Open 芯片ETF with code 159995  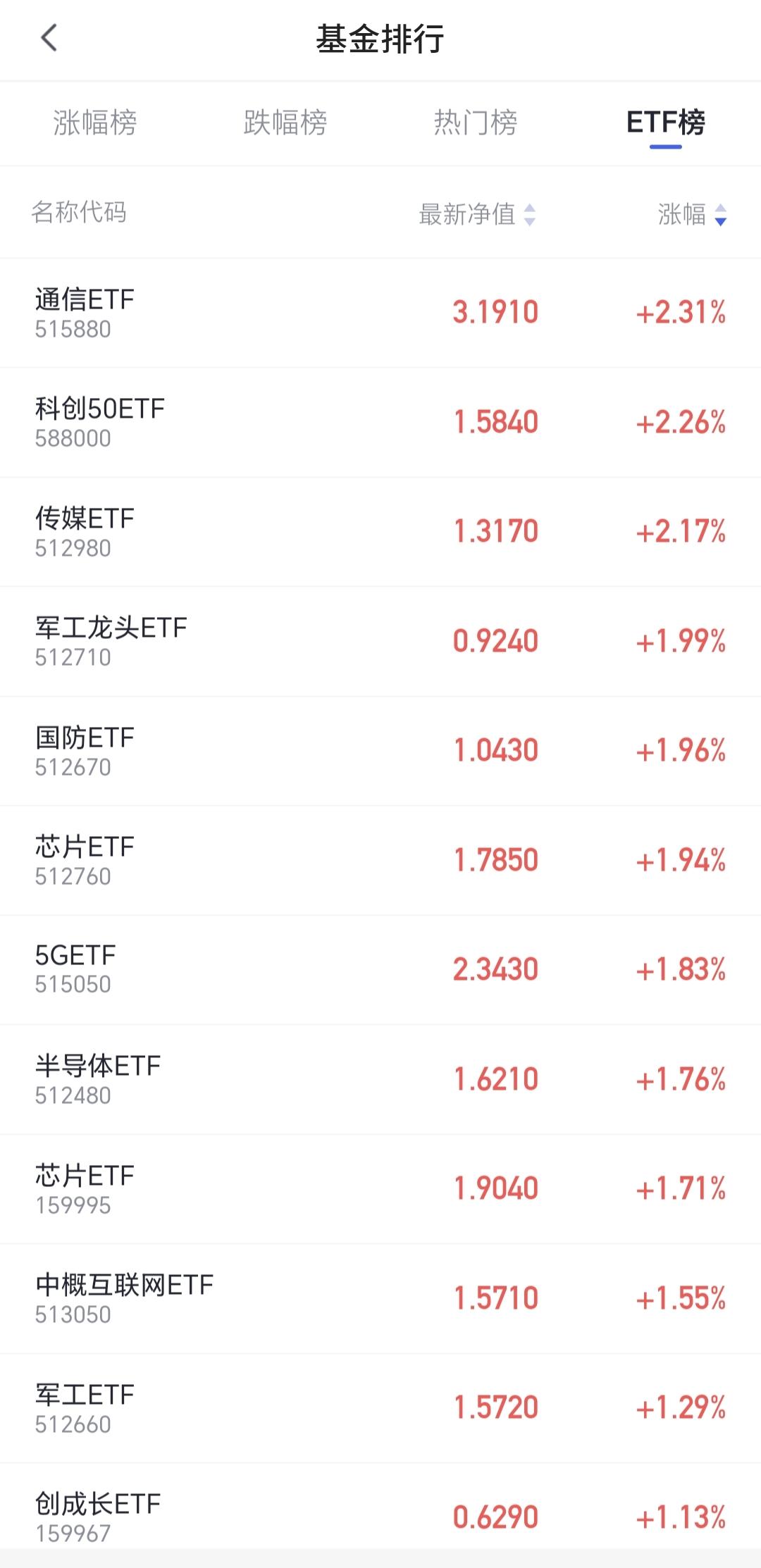(380, 1189)
